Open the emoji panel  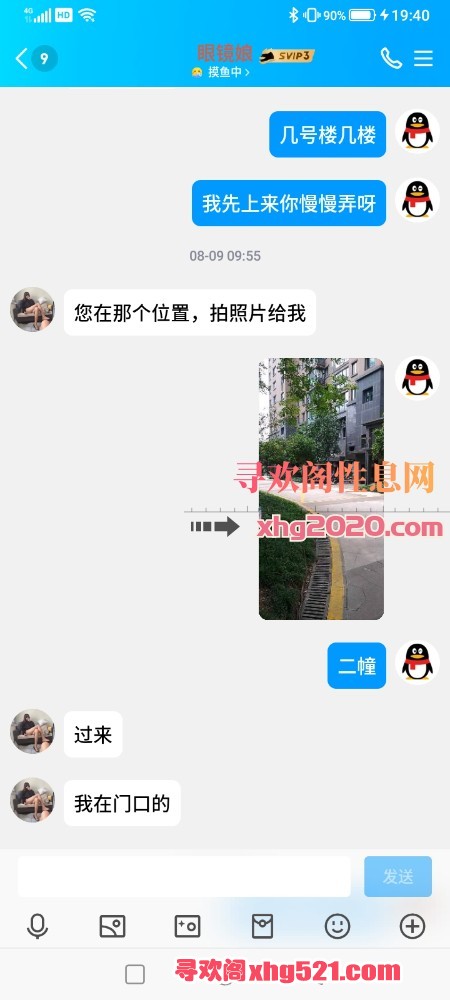coord(337,926)
